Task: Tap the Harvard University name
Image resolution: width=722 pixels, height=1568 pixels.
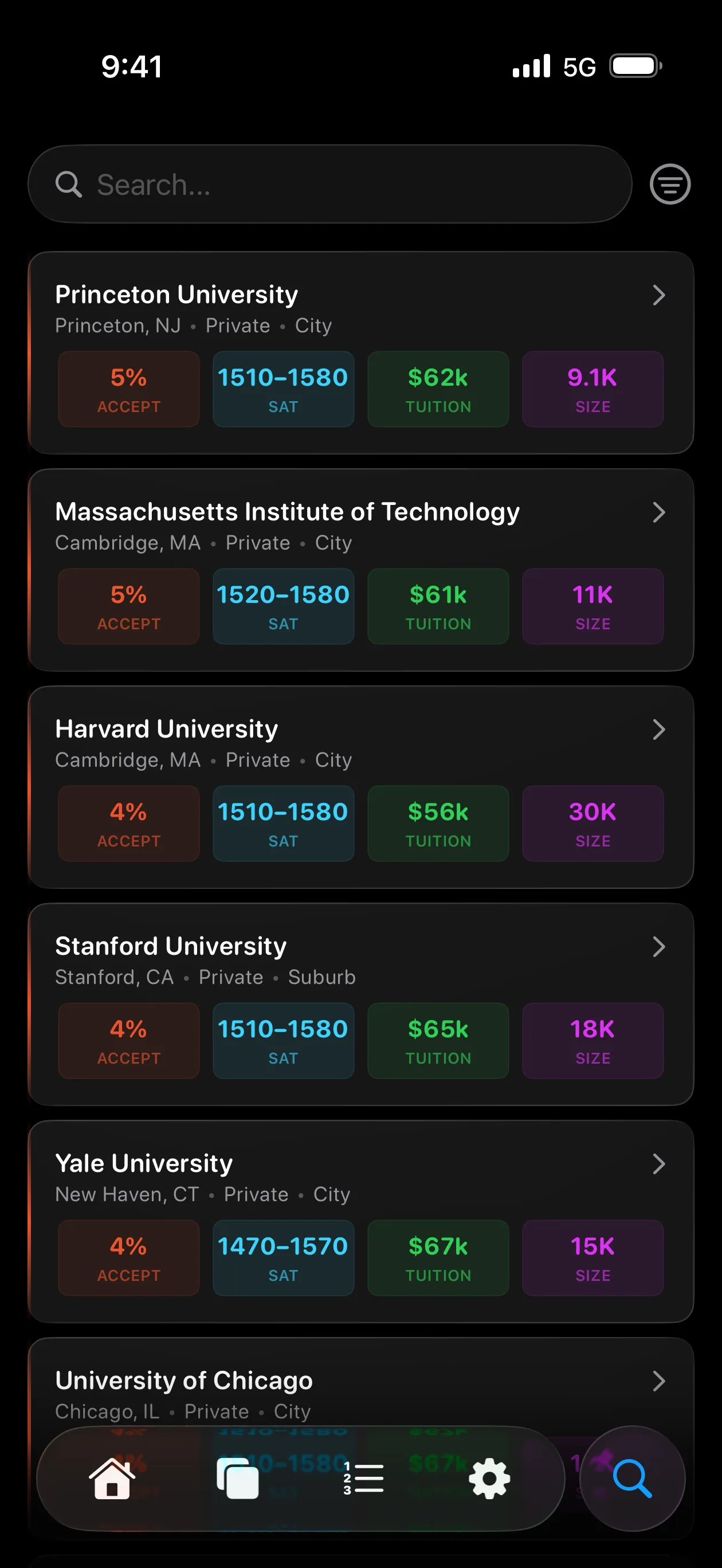Action: pyautogui.click(x=167, y=728)
